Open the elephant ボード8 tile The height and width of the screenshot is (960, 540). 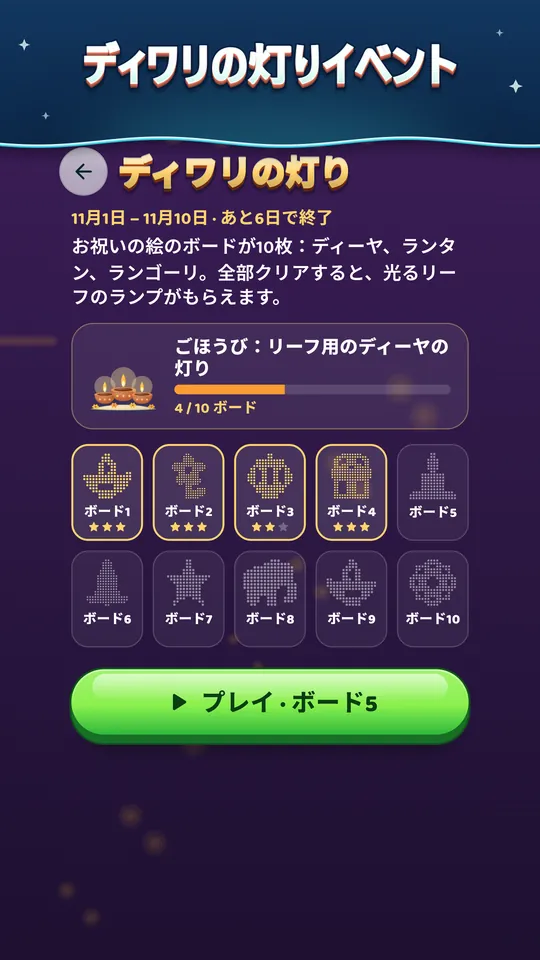(270, 599)
